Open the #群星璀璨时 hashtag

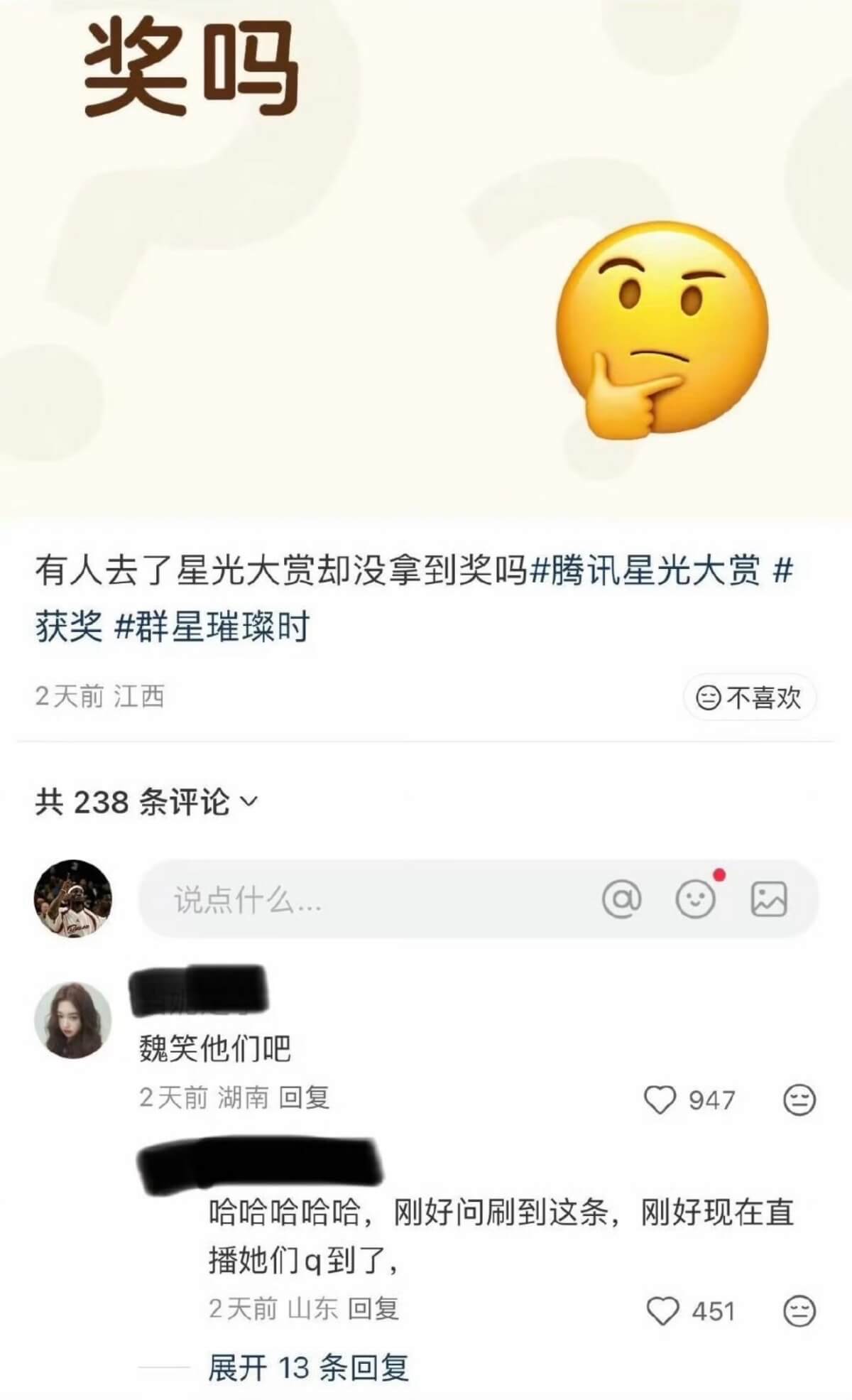(212, 628)
